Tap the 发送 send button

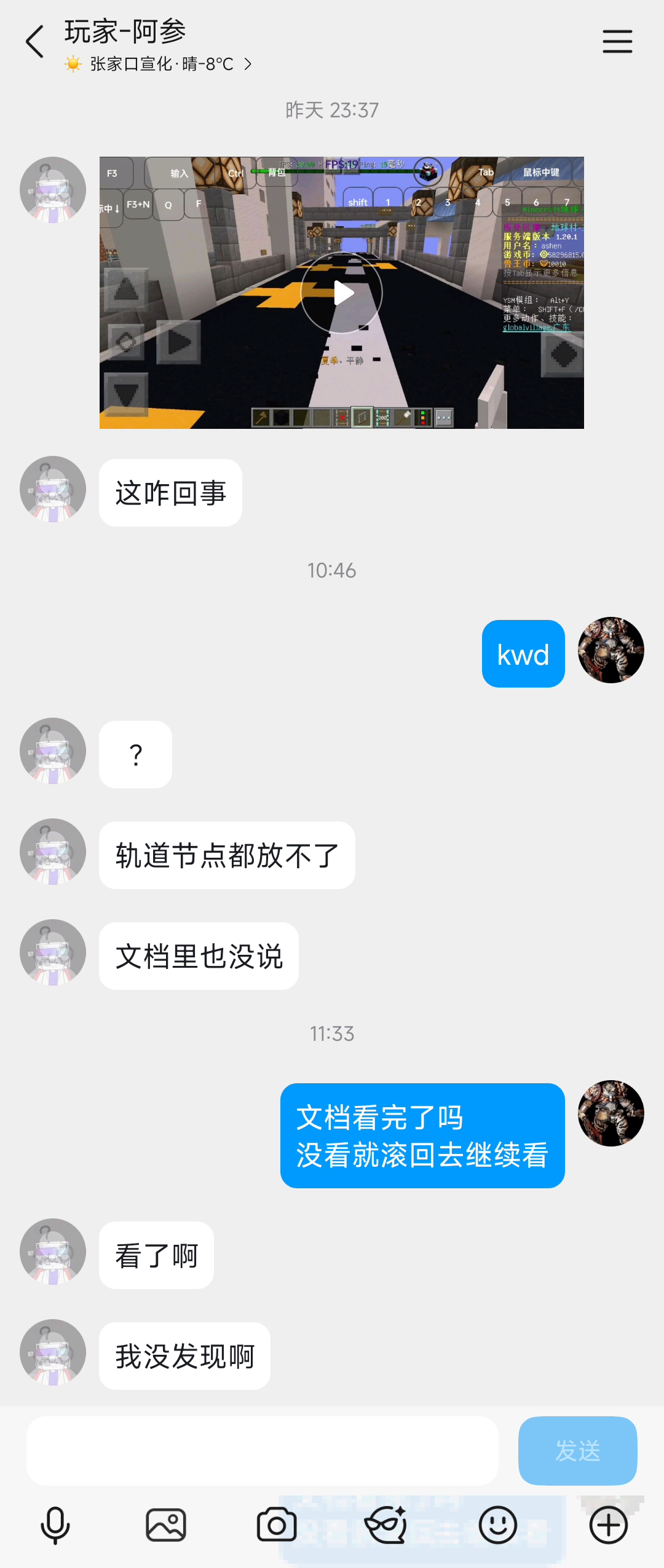tap(577, 1451)
